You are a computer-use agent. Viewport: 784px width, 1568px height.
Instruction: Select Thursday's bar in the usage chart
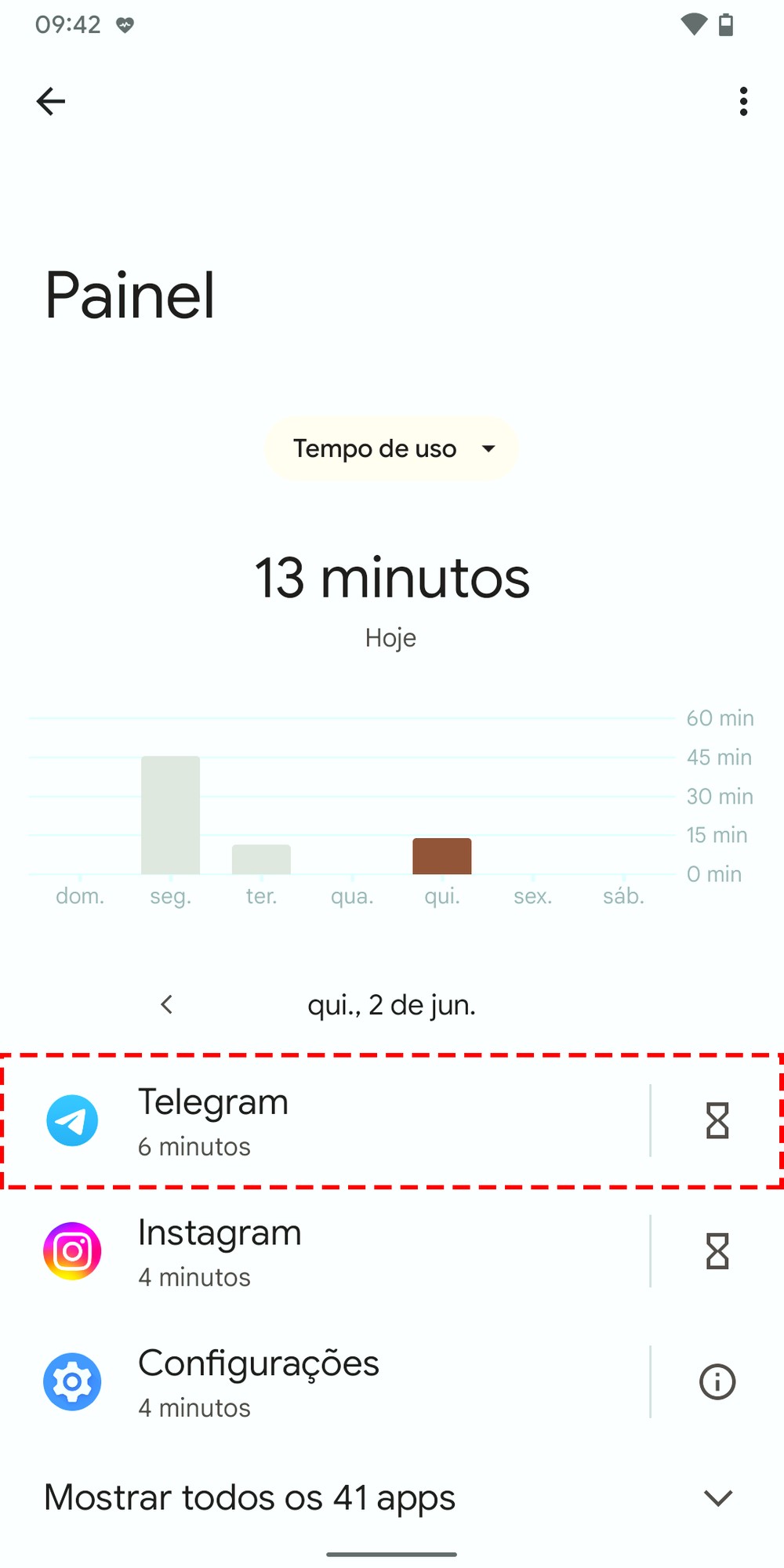(x=442, y=856)
